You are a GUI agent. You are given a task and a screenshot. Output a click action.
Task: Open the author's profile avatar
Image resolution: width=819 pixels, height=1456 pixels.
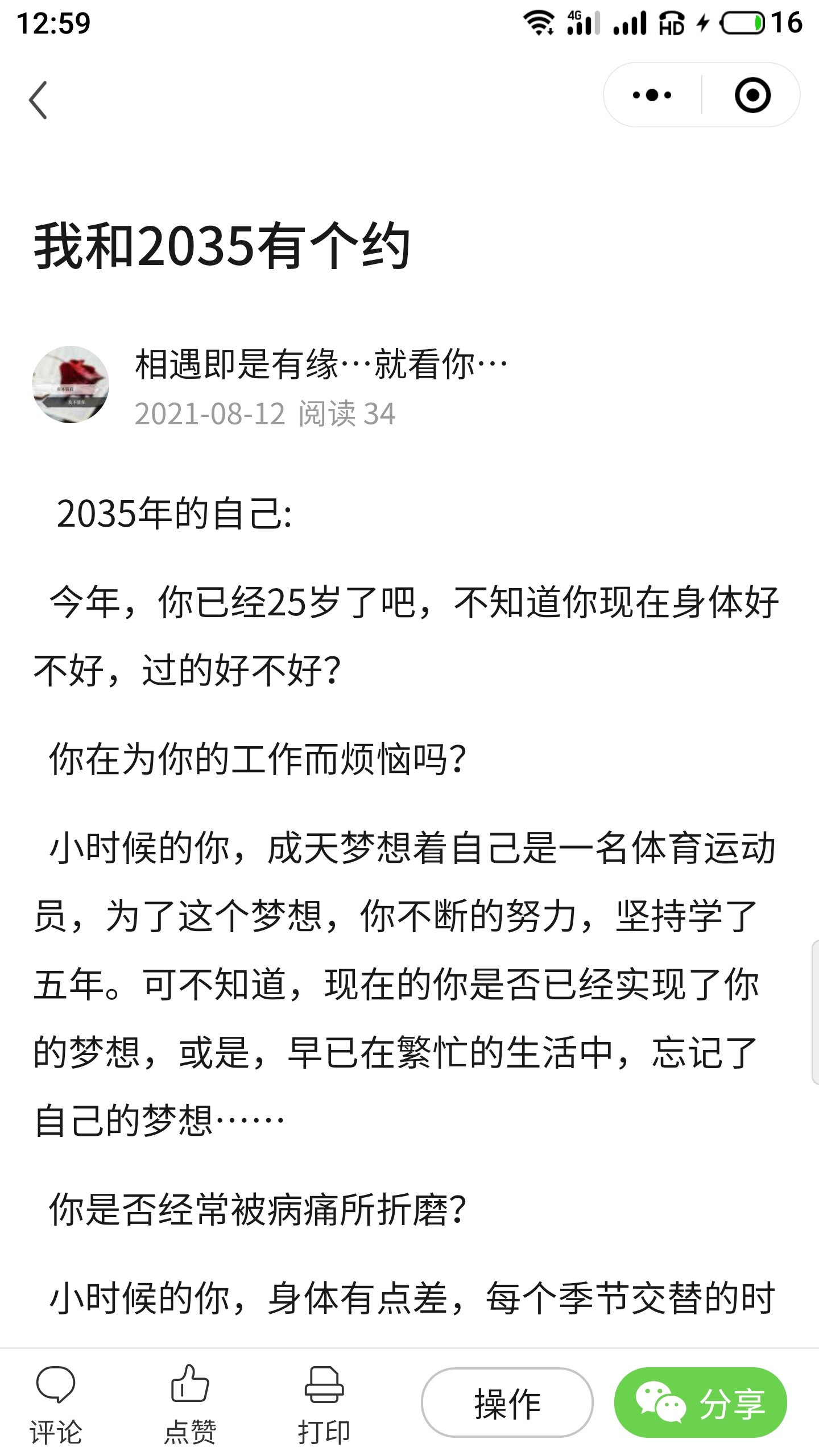[71, 384]
